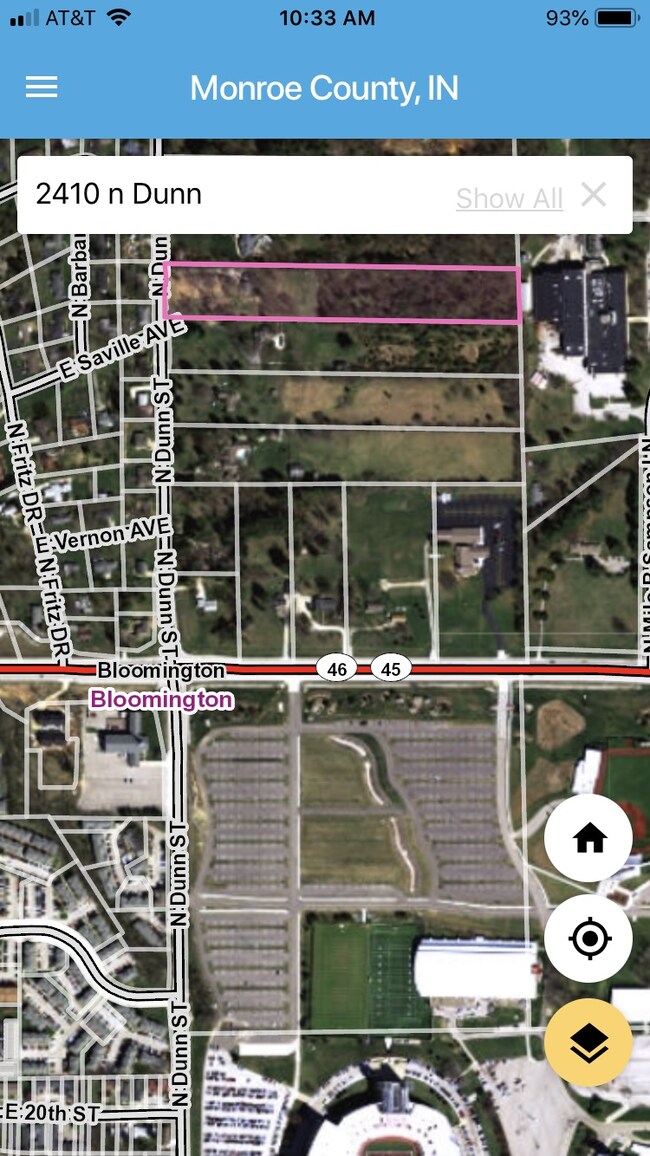Center the map on my current location
The image size is (650, 1156).
coord(588,939)
